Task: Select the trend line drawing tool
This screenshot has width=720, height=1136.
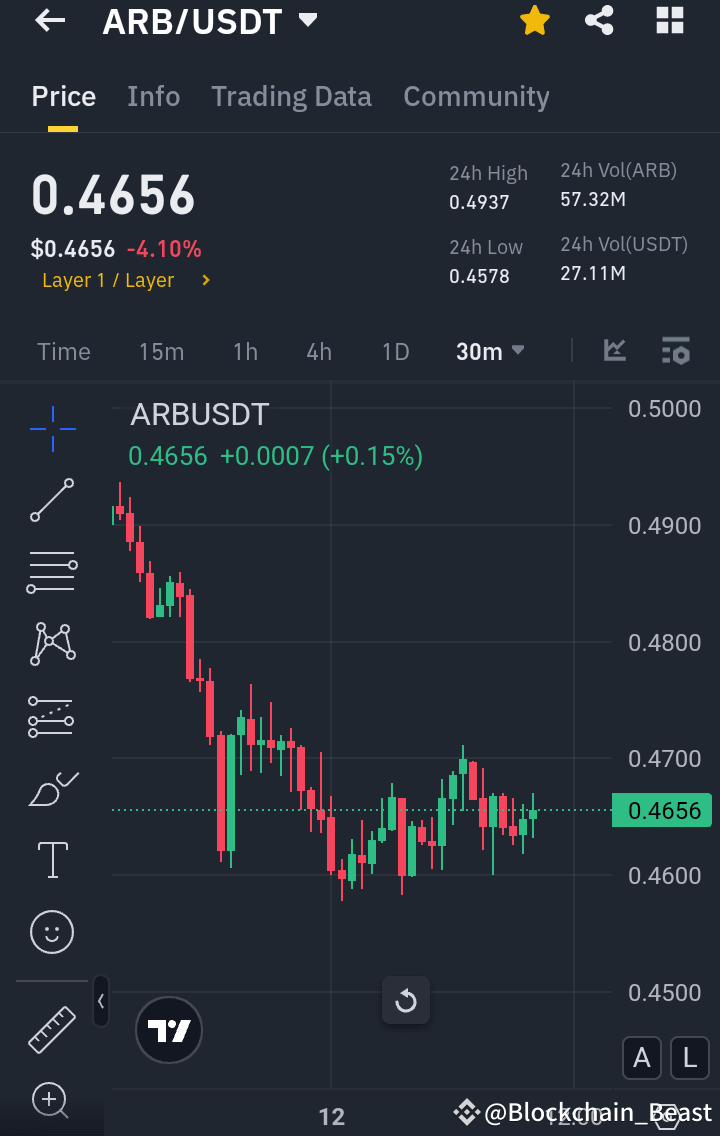Action: (51, 500)
